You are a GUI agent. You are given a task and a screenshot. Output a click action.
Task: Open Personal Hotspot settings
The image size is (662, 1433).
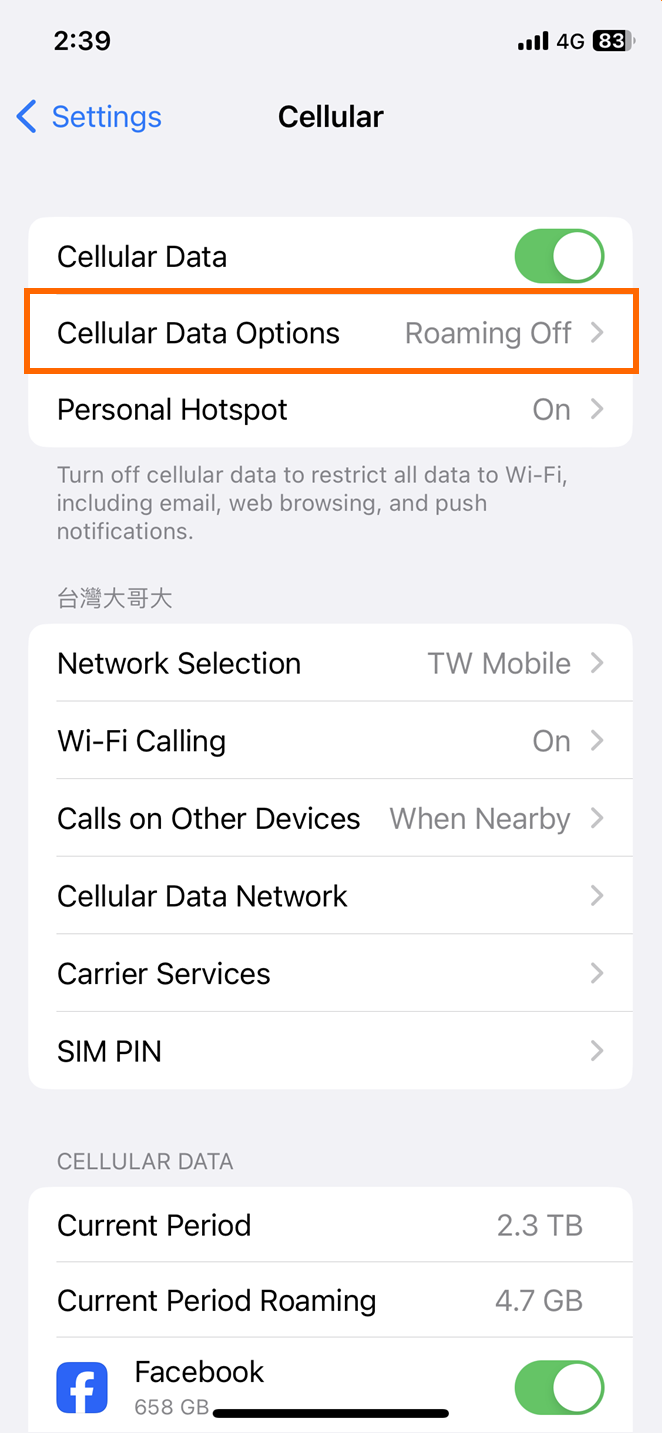(x=331, y=410)
